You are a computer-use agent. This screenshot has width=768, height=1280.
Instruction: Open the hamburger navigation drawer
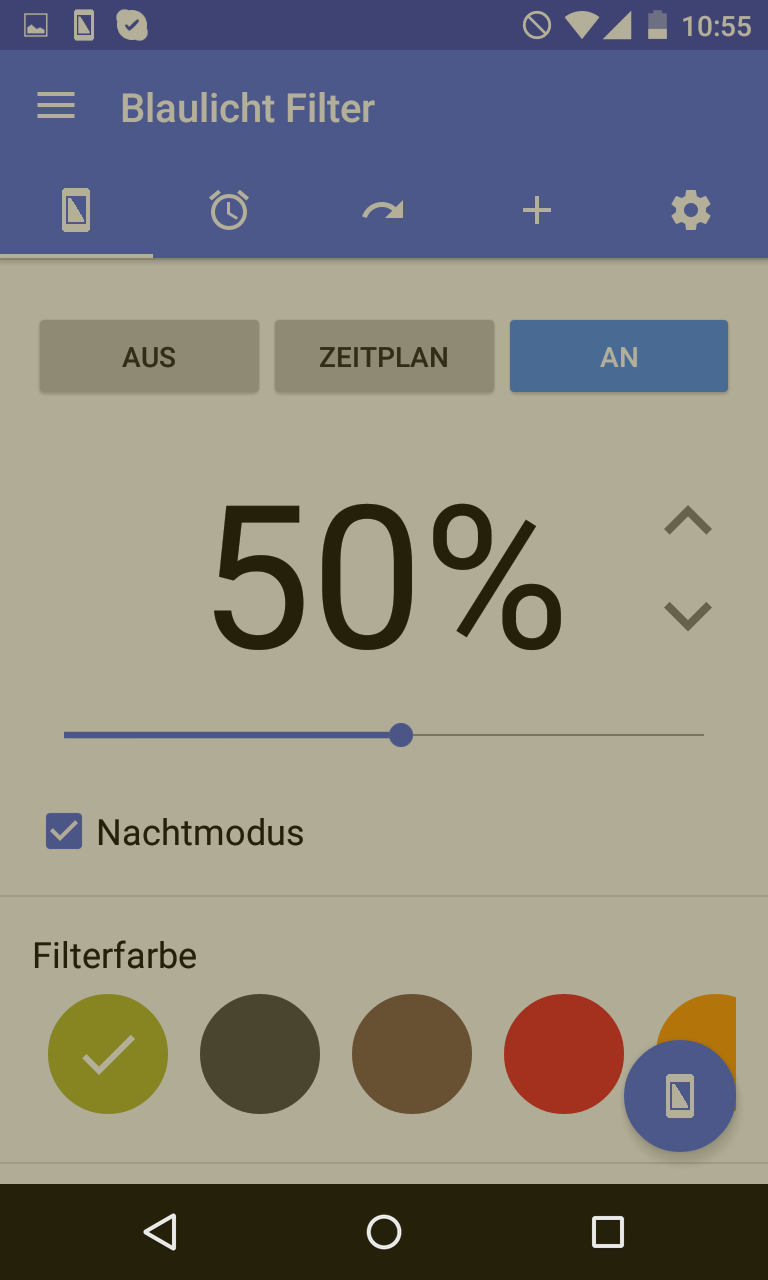[56, 107]
